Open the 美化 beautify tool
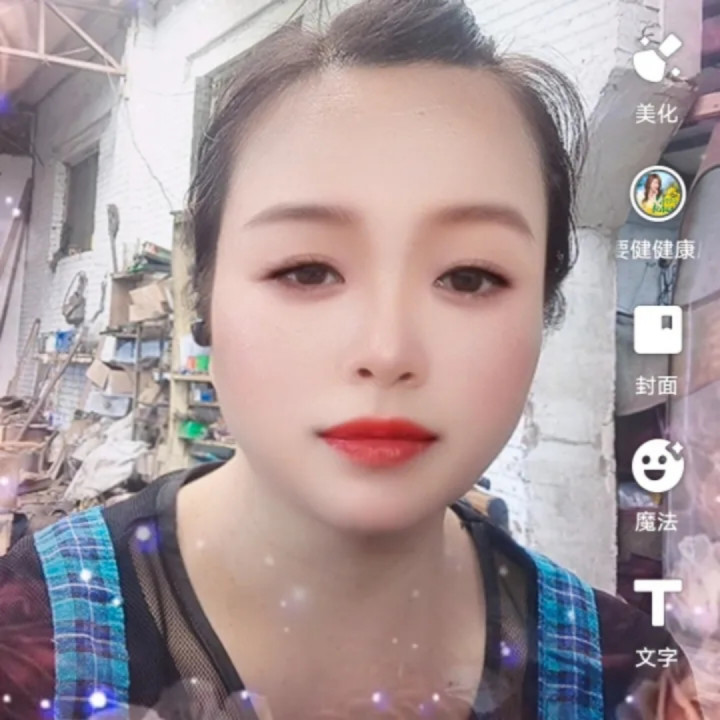The image size is (720, 720). (657, 62)
